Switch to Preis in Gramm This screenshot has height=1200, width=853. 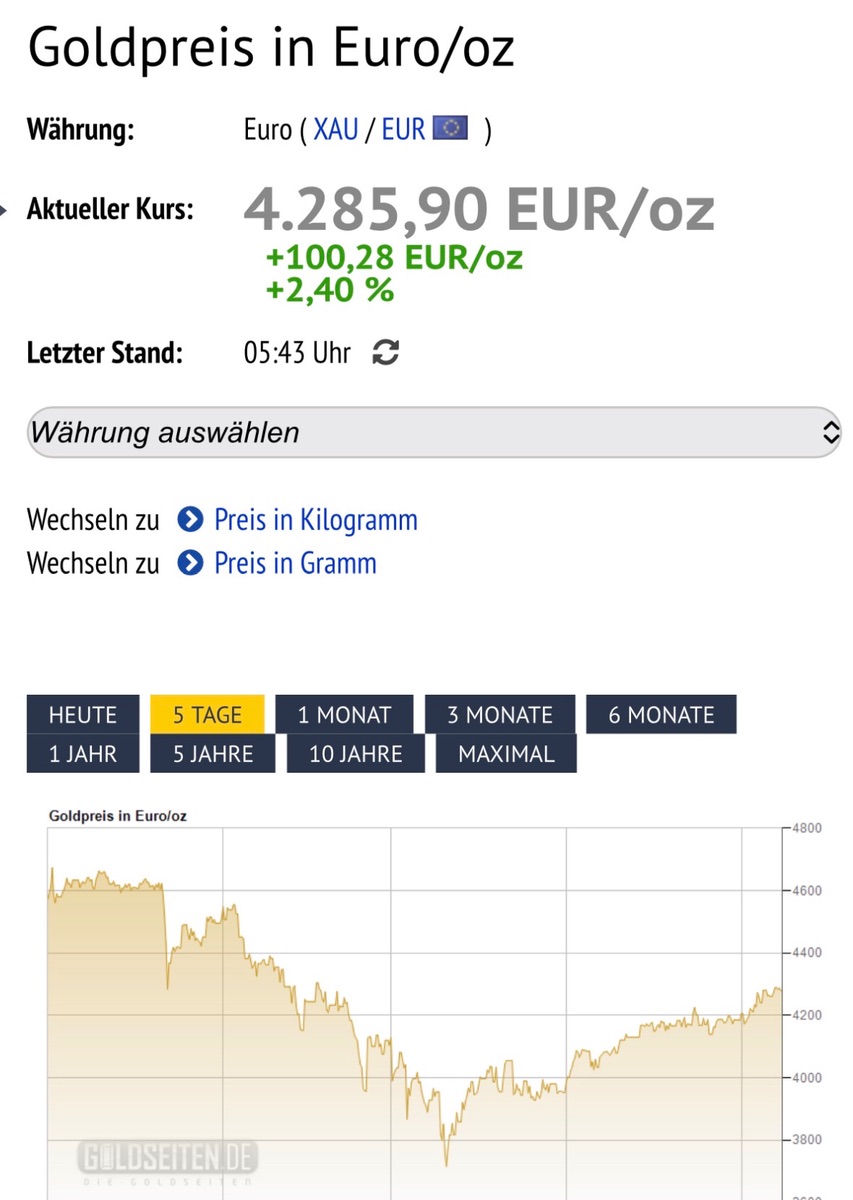coord(295,563)
